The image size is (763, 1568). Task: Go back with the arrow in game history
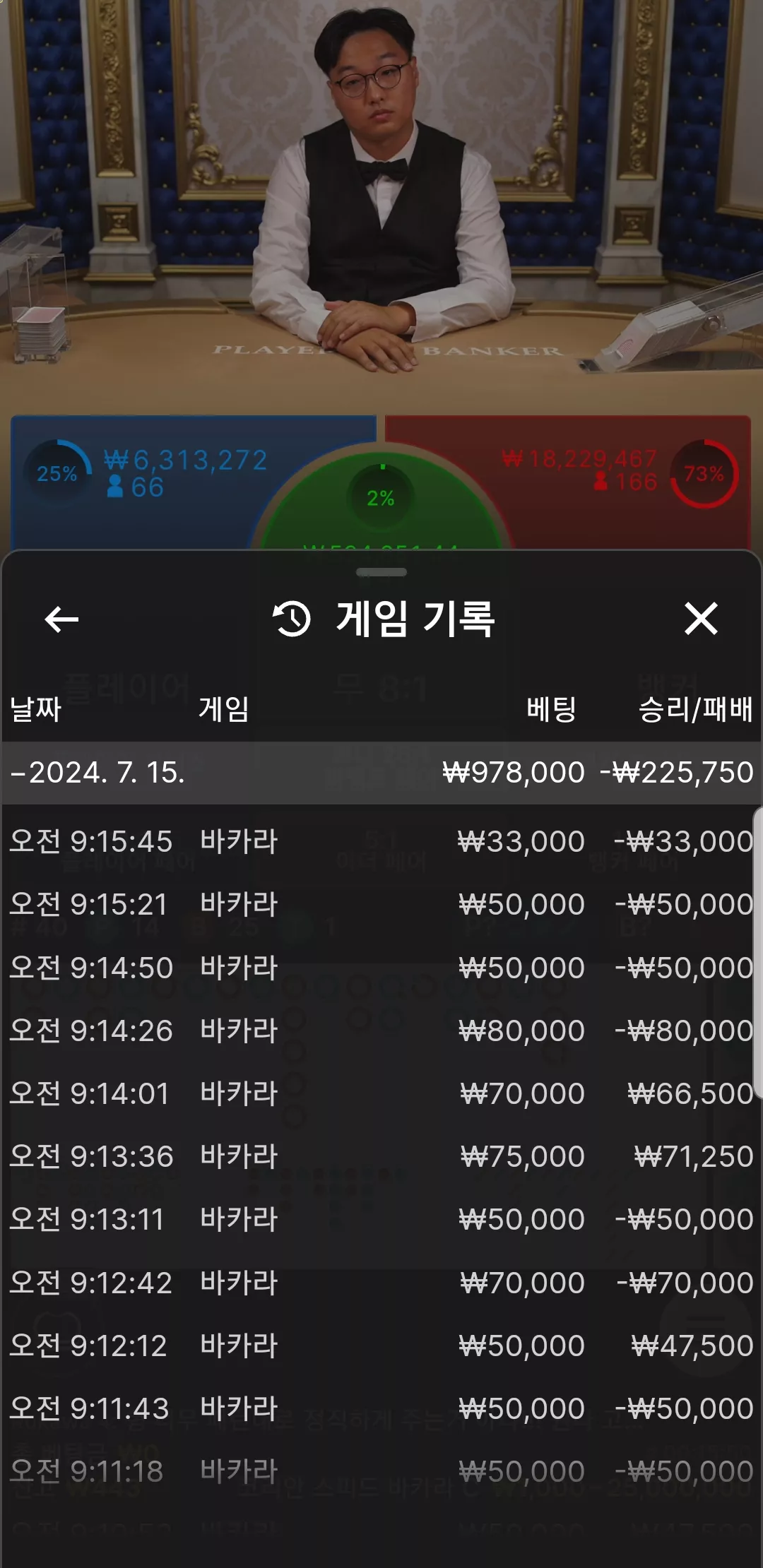click(61, 619)
